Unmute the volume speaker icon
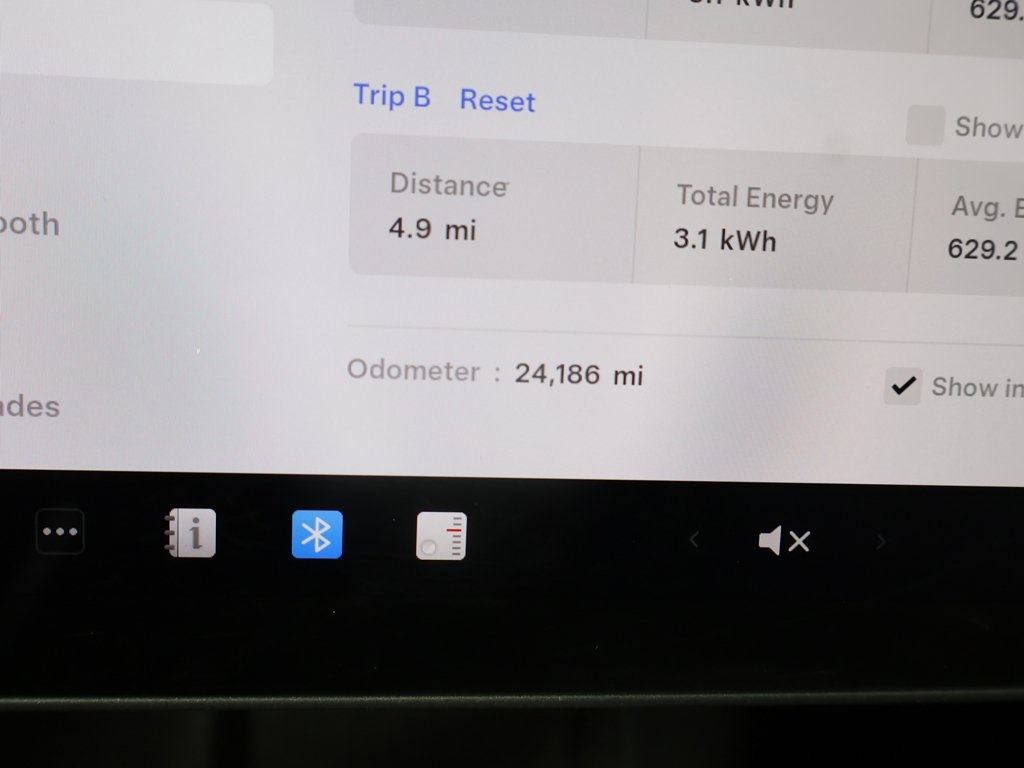This screenshot has height=768, width=1024. pos(784,541)
